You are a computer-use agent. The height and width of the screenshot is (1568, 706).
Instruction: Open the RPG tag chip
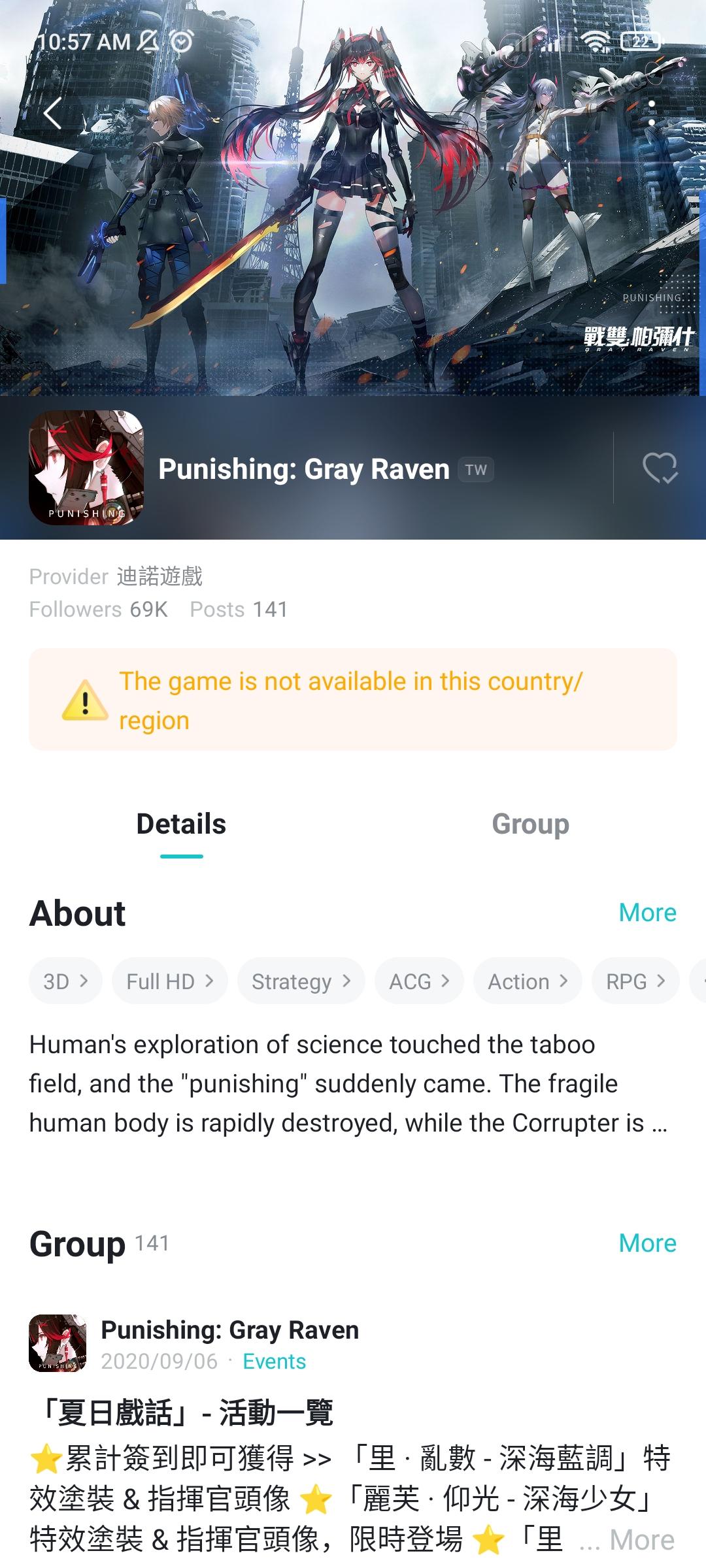tap(635, 981)
